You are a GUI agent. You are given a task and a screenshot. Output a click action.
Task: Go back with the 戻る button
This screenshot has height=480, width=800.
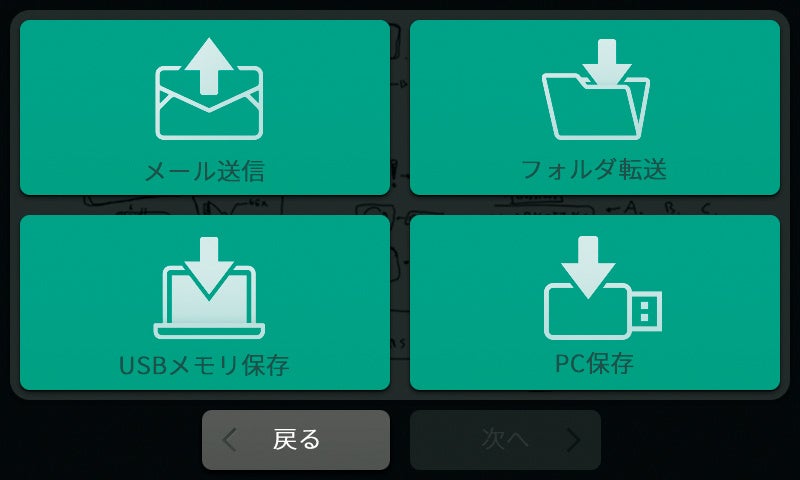click(296, 440)
